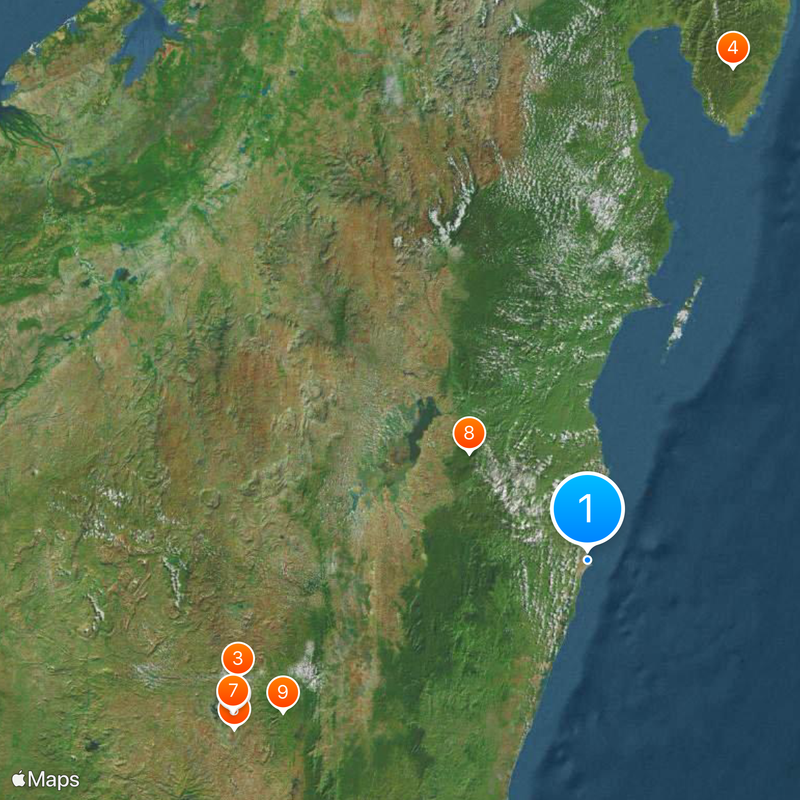Tap the orange pin numbered 8
The width and height of the screenshot is (800, 800).
(468, 434)
